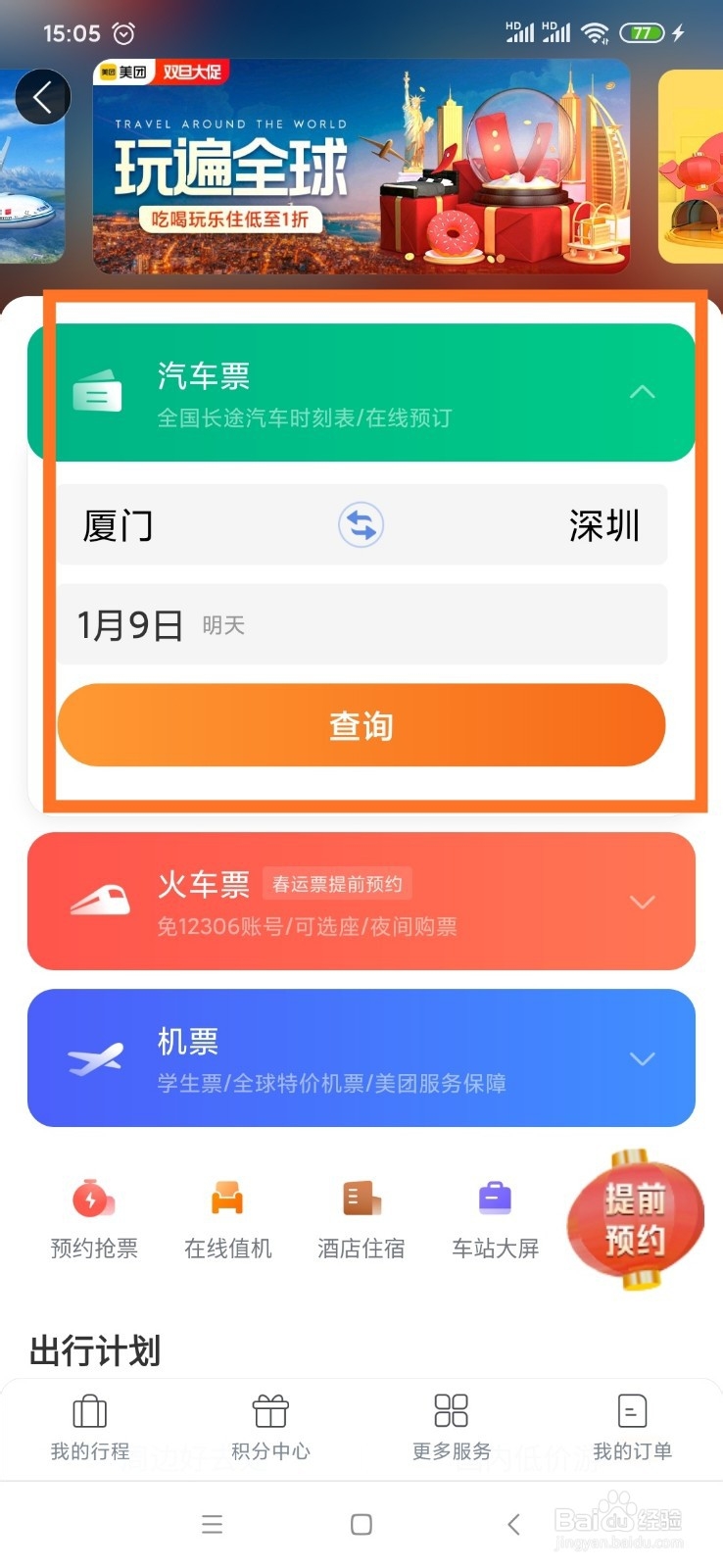This screenshot has height=1568, width=723.
Task: Open 预约抢票 ticket grabbing feature
Action: [93, 1215]
